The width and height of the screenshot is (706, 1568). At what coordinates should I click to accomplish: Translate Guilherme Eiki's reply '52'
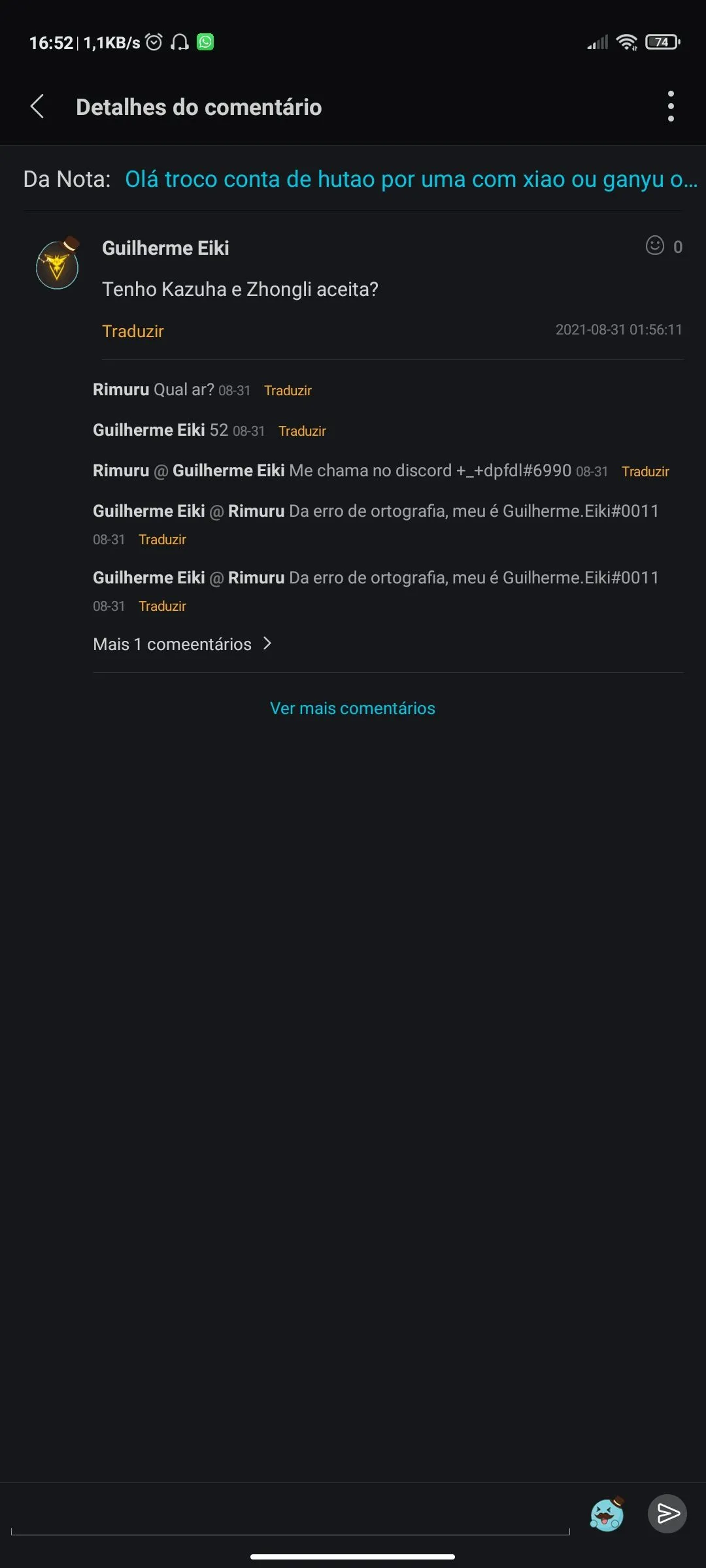[302, 431]
